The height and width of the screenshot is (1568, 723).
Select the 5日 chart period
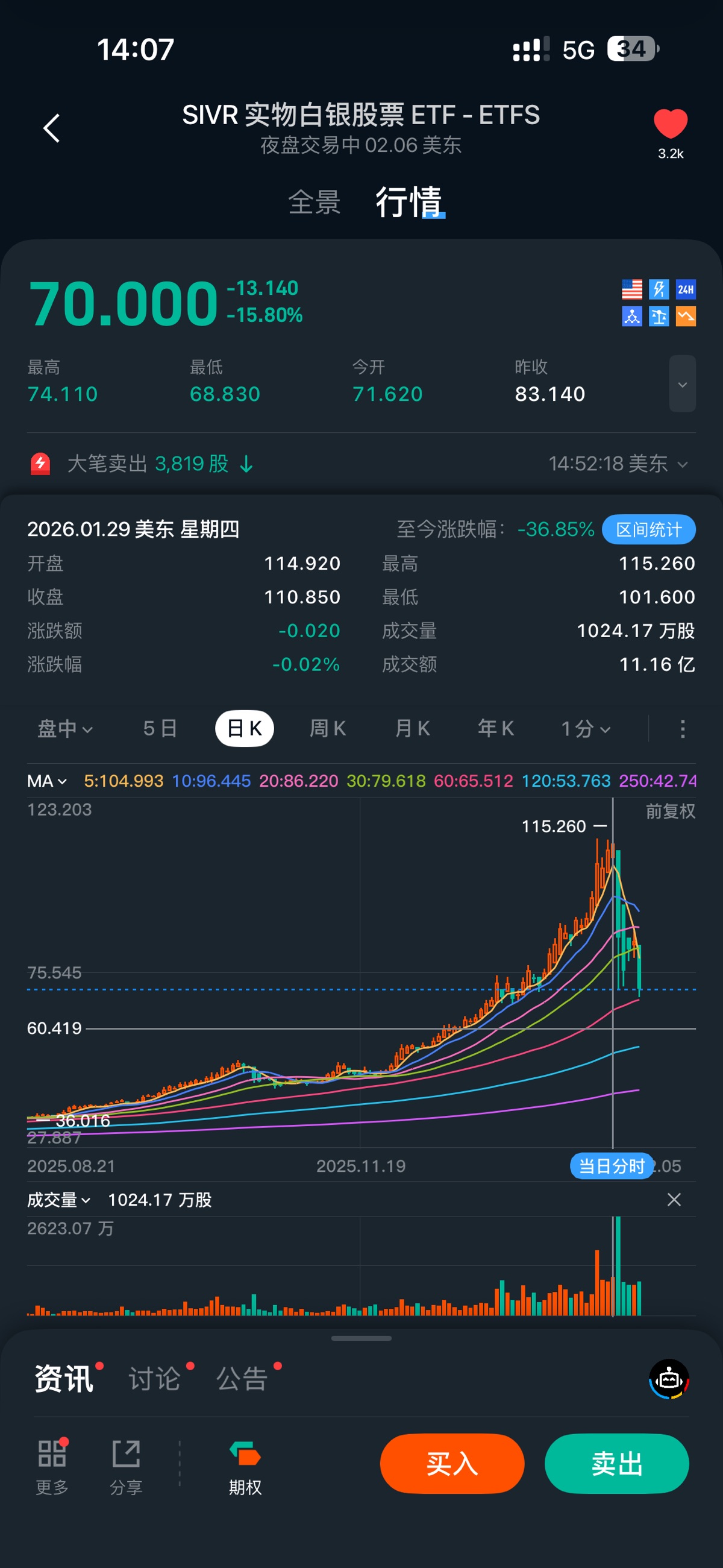(x=160, y=729)
